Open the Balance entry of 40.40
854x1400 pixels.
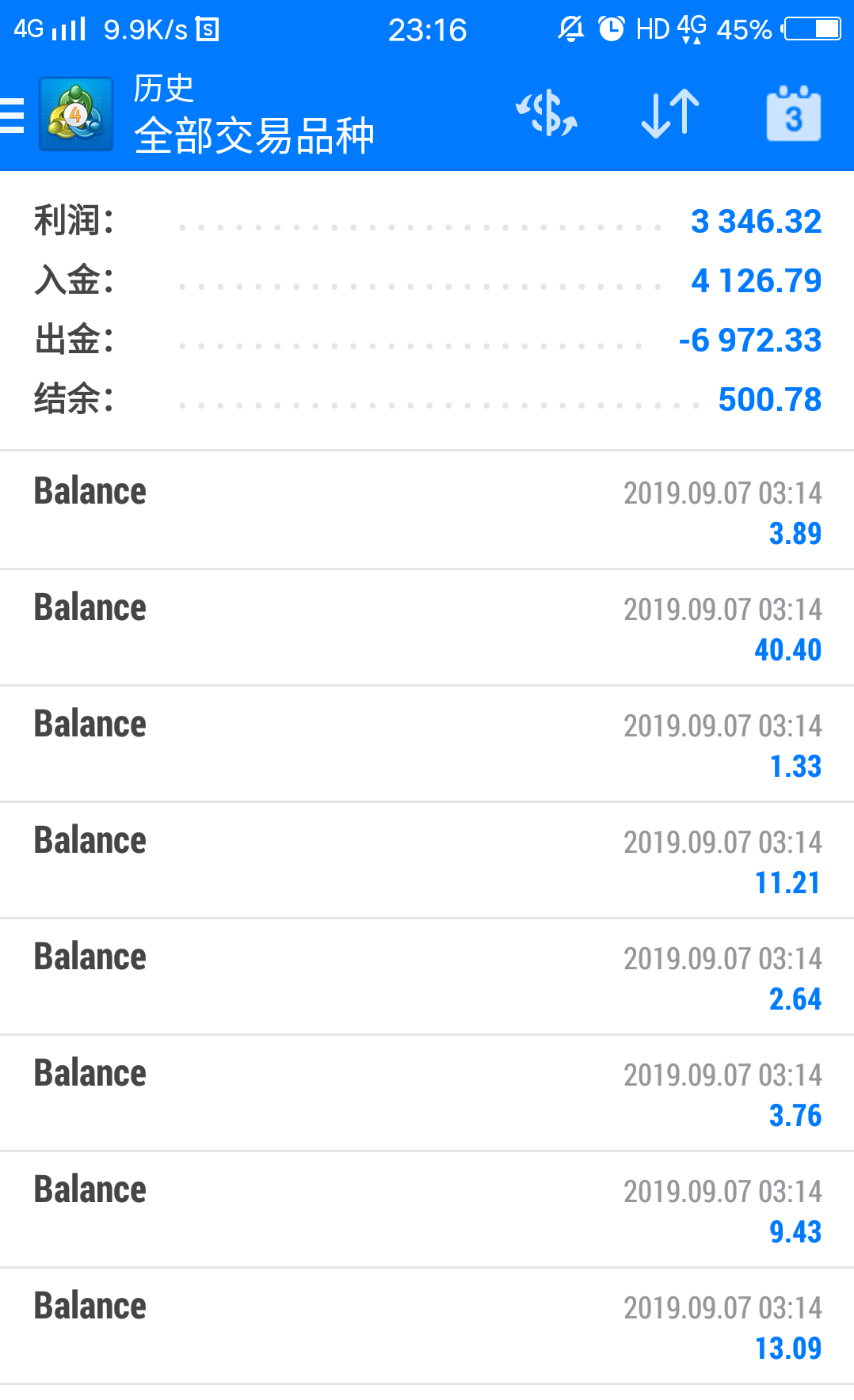(x=427, y=627)
